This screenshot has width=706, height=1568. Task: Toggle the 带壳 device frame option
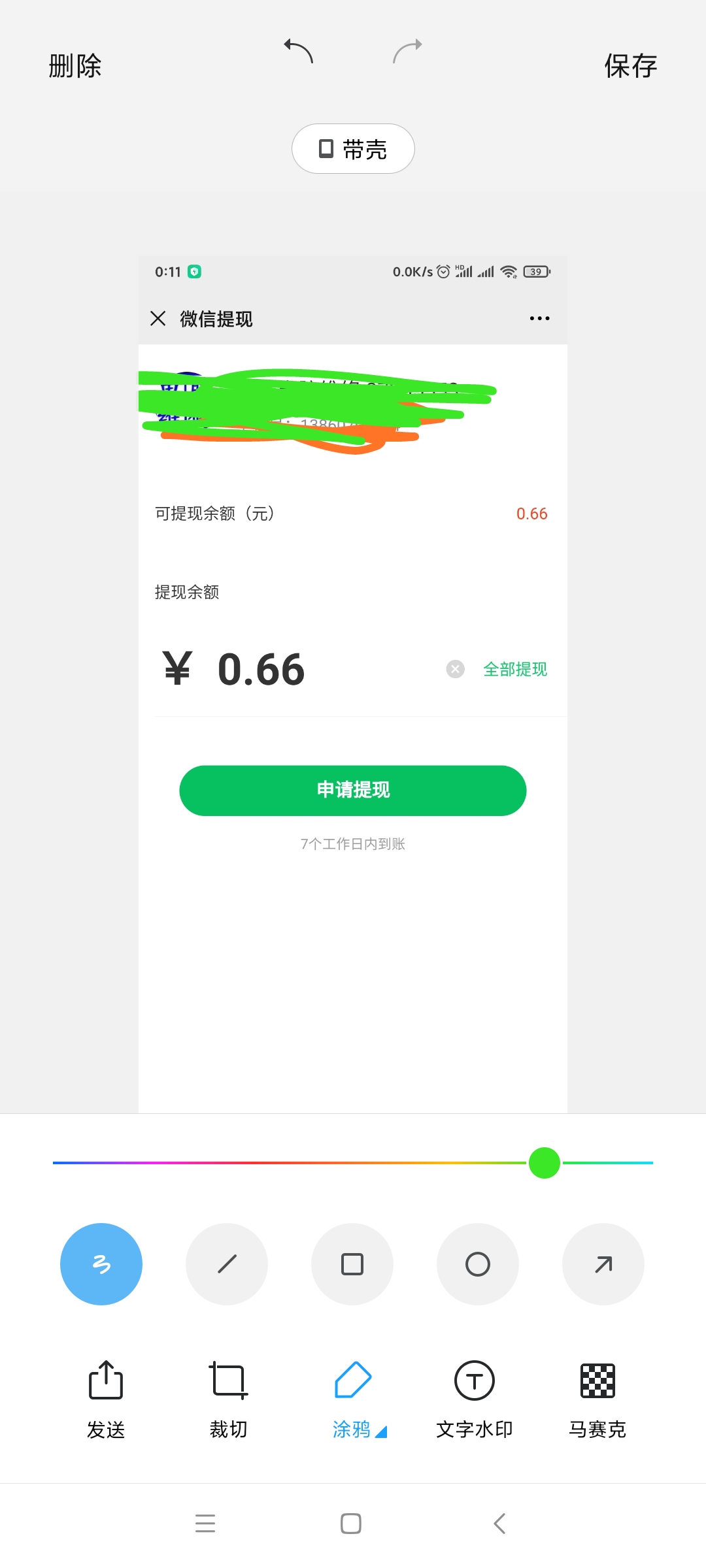tap(352, 148)
